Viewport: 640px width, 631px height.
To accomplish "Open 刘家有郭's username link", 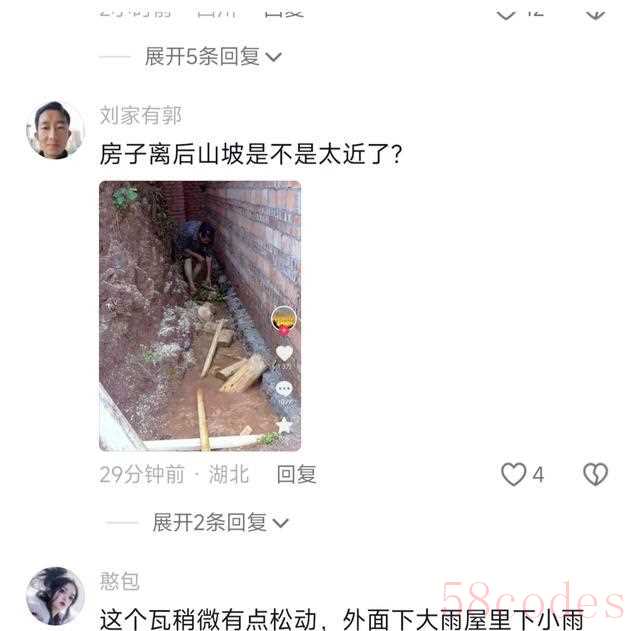I will 141,116.
